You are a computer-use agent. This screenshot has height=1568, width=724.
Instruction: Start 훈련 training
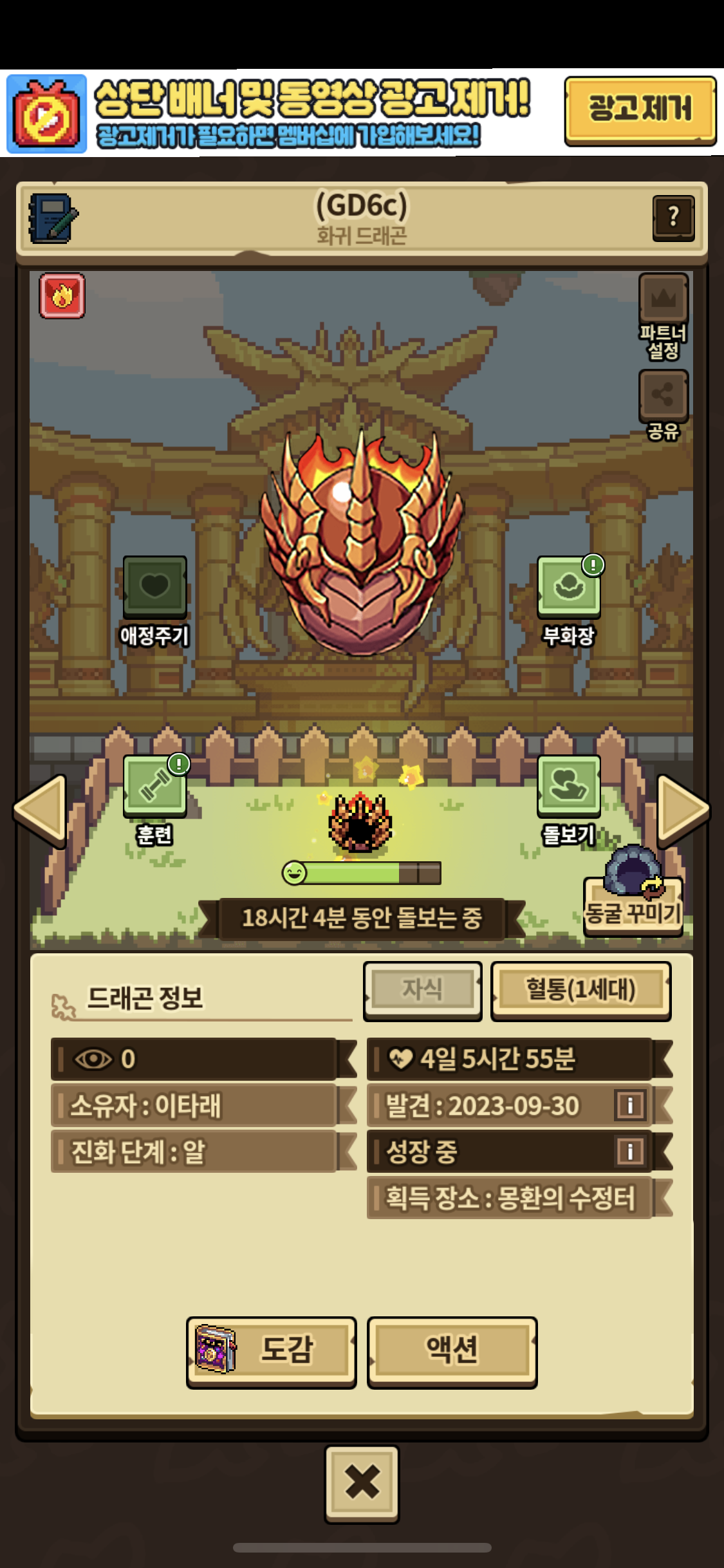[x=155, y=801]
